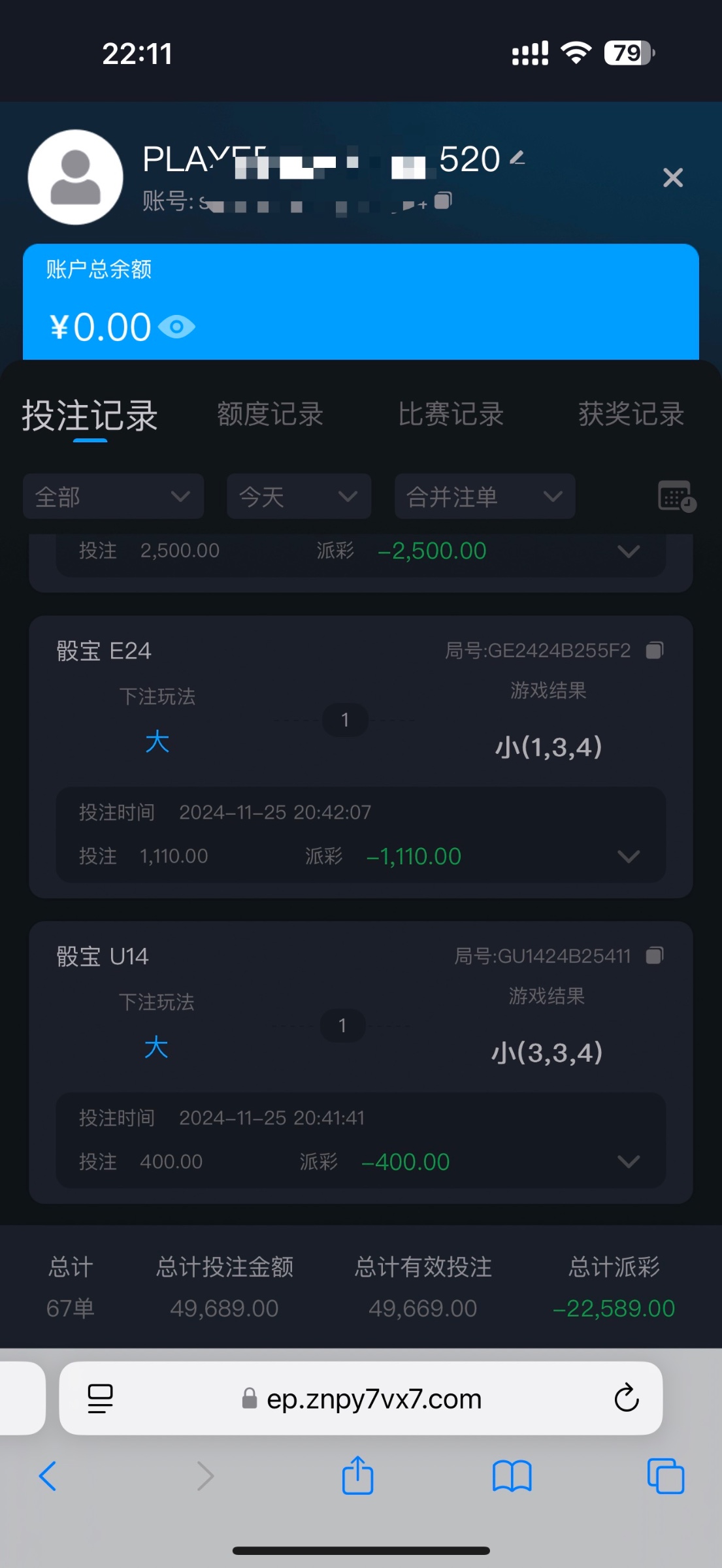Expand details of the 1,110.00 bet
This screenshot has width=722, height=1568.
coord(628,857)
